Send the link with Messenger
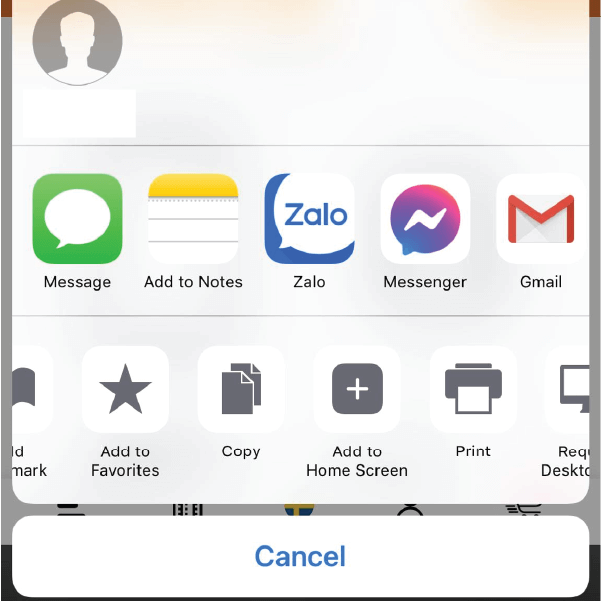 [x=425, y=219]
